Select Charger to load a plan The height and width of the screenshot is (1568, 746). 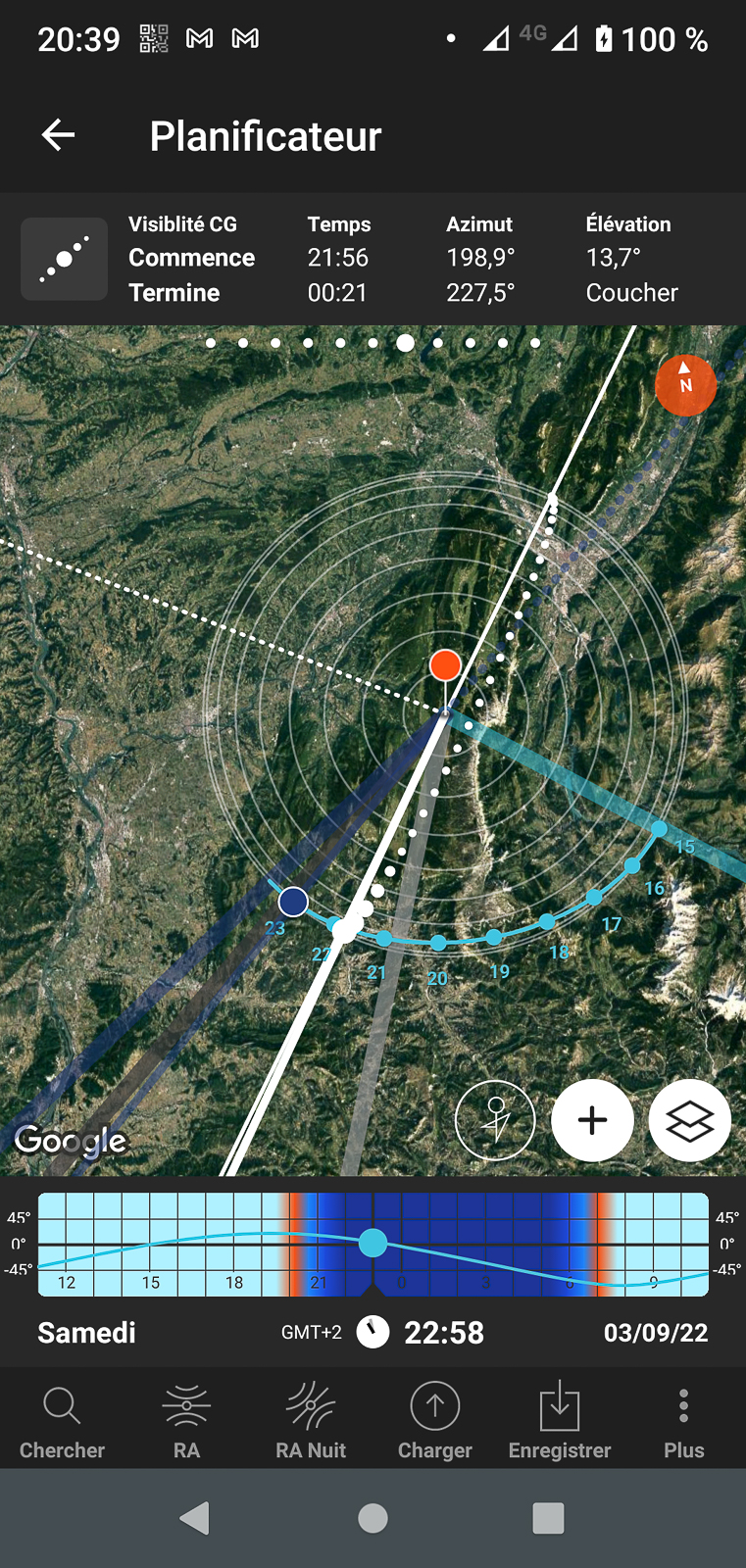click(435, 1420)
